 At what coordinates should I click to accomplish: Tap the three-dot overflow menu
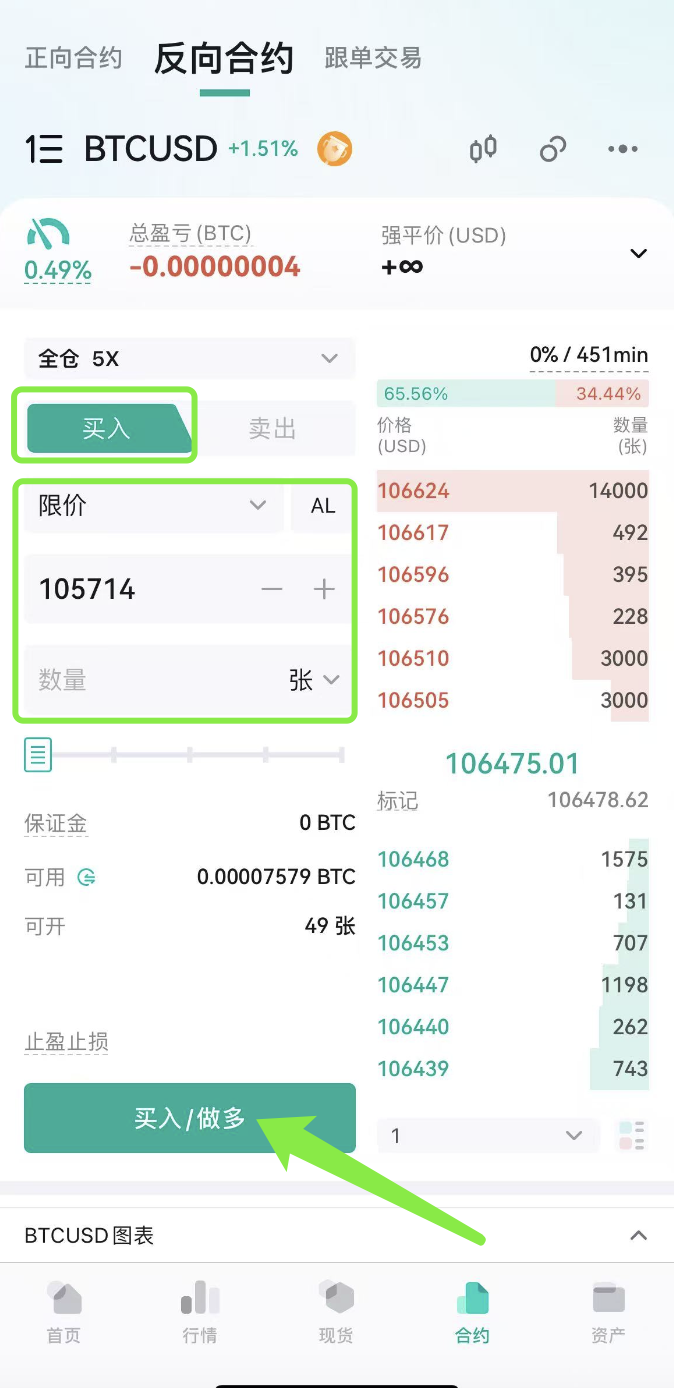623,149
